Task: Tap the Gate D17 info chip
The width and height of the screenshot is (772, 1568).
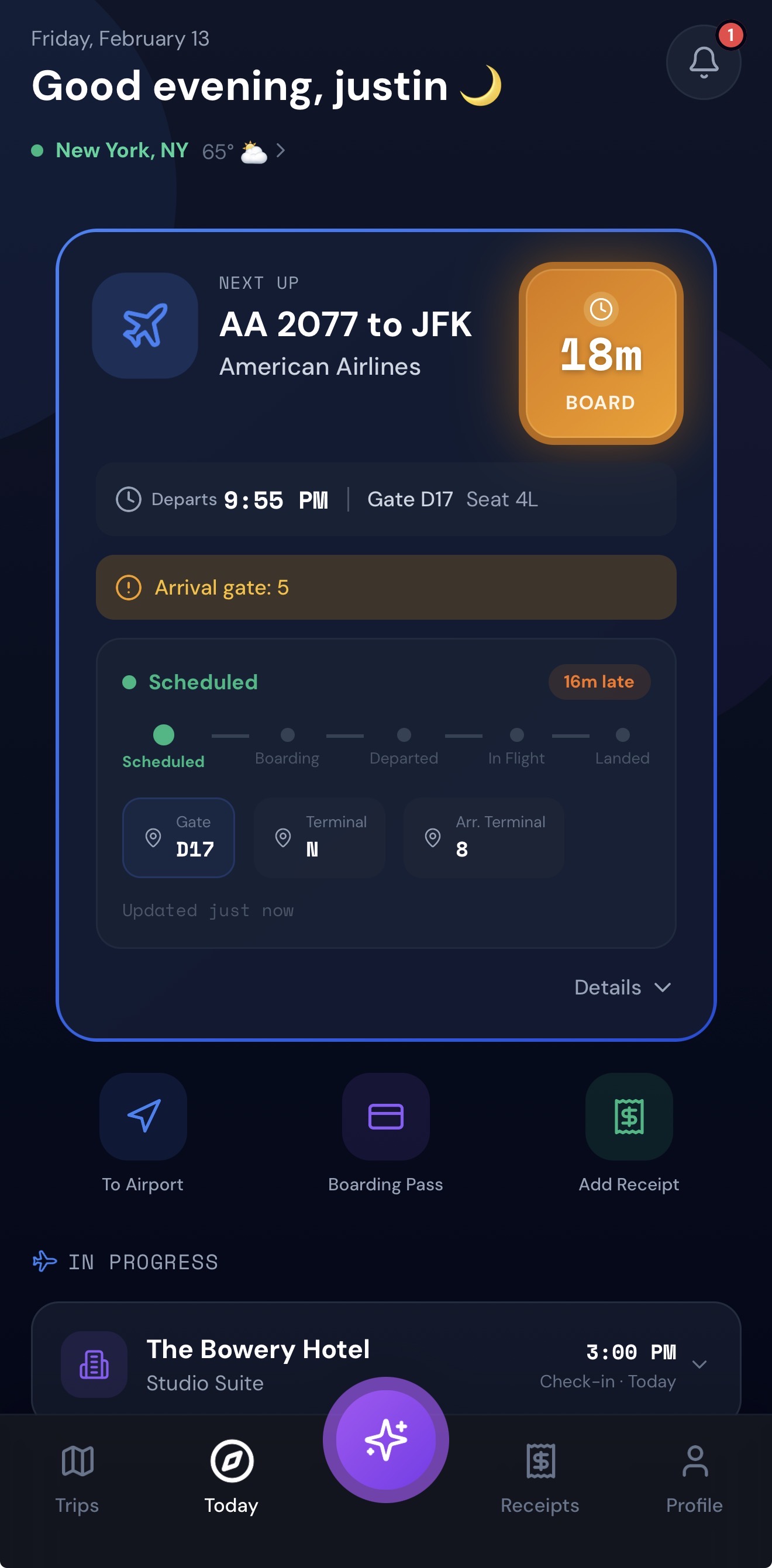Action: click(x=178, y=838)
